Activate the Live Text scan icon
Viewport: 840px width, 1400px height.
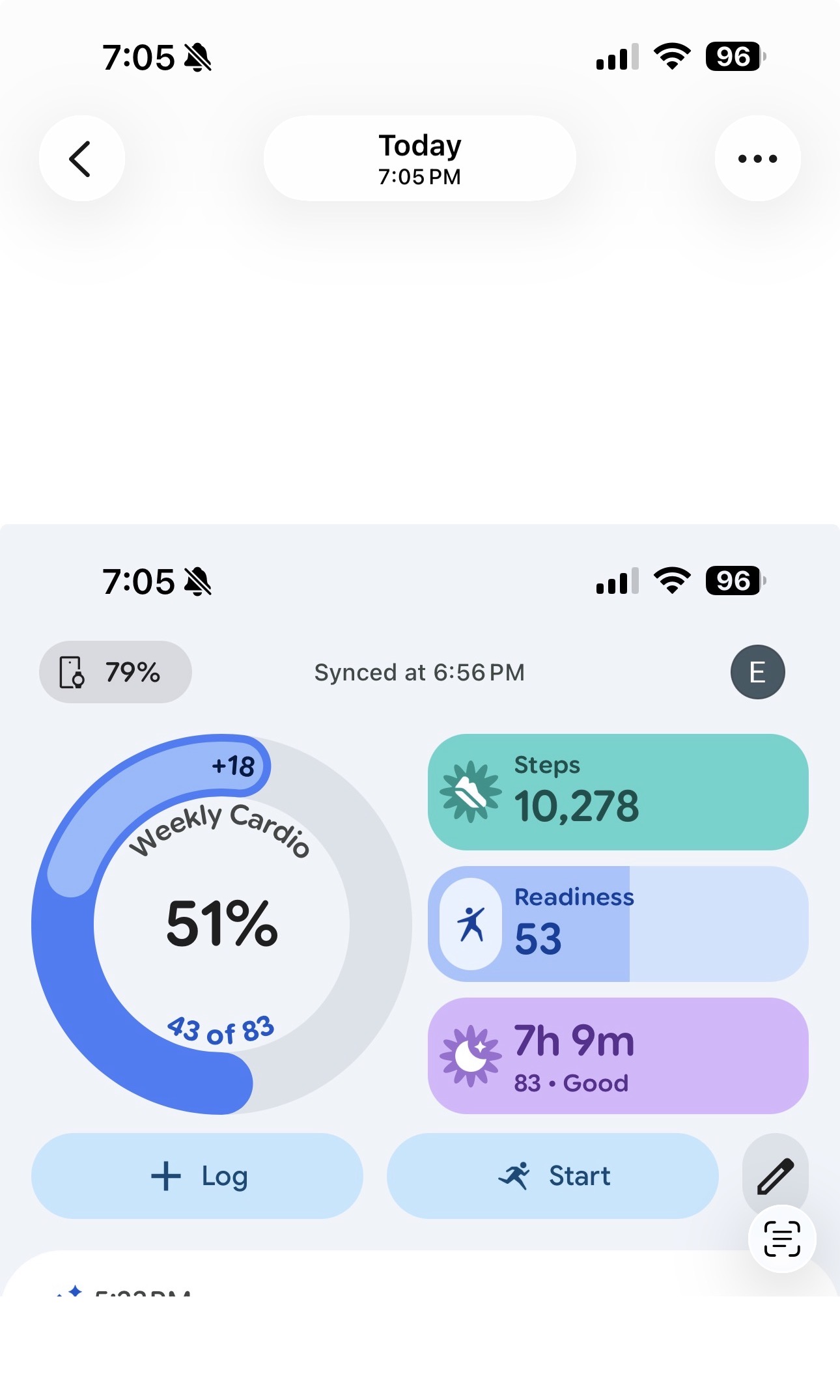coord(782,1239)
